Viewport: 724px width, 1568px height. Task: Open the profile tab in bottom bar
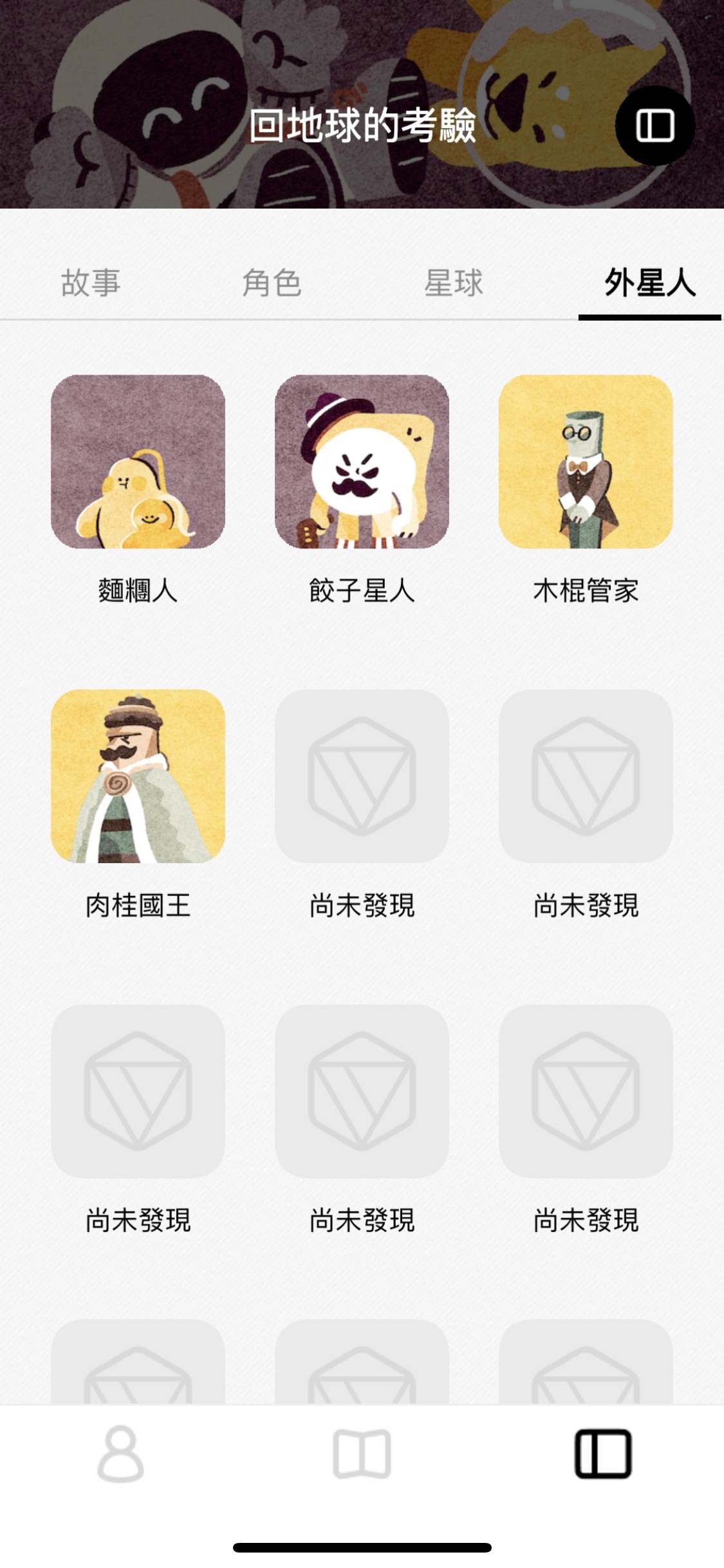tap(120, 1454)
